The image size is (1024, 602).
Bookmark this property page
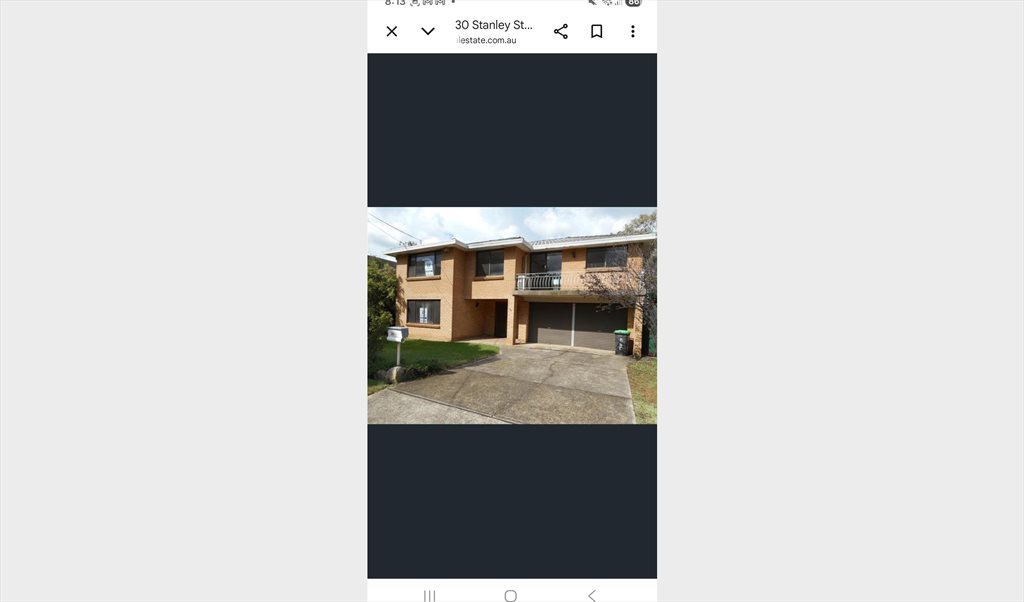coord(597,32)
